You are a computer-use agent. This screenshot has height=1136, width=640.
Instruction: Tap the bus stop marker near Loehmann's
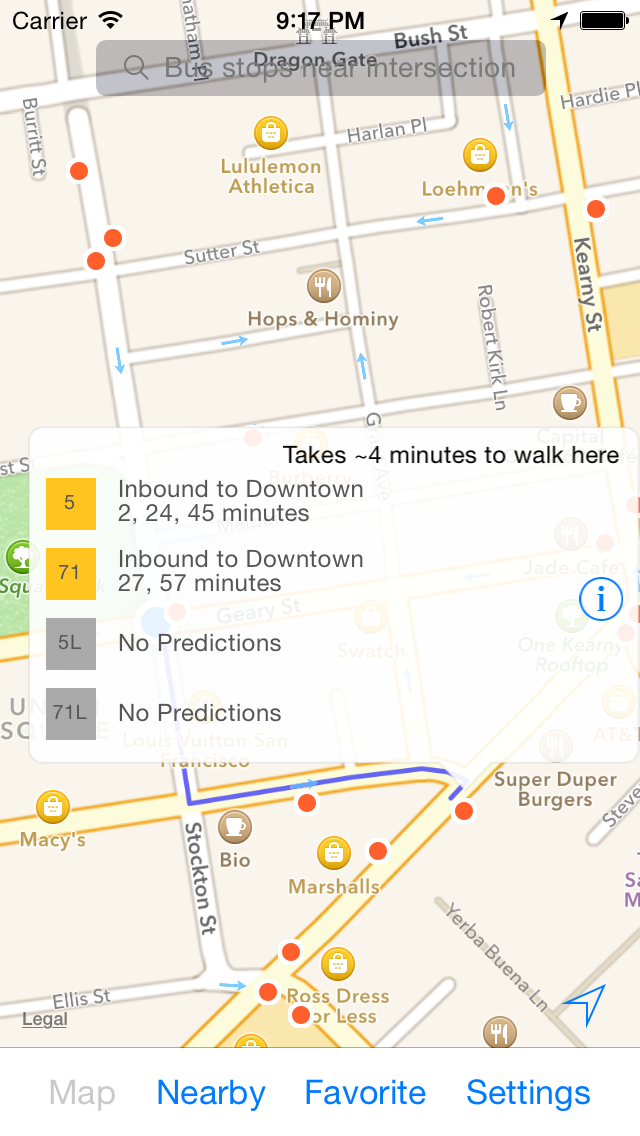[496, 196]
